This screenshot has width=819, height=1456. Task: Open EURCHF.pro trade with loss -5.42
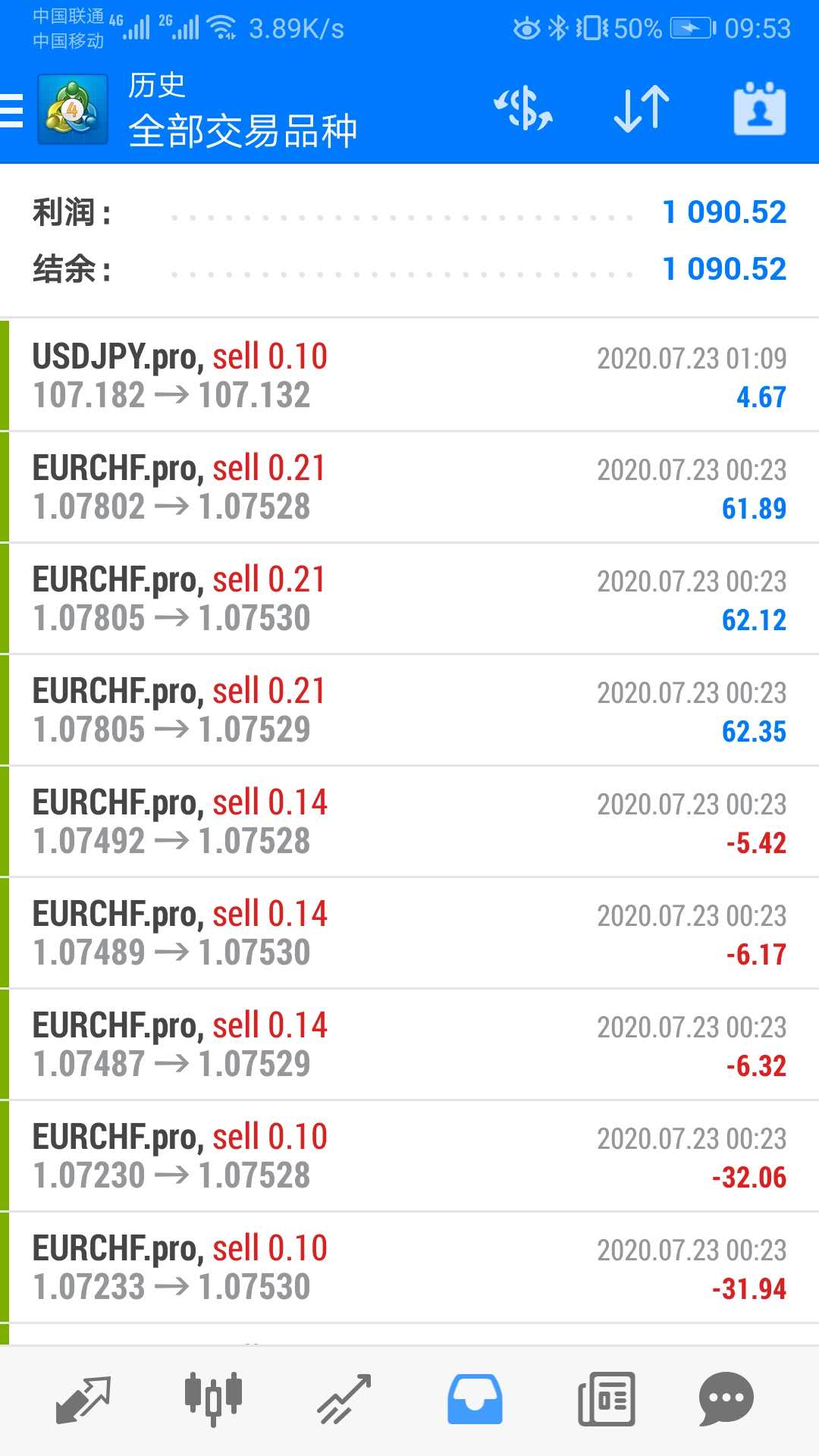[x=409, y=821]
